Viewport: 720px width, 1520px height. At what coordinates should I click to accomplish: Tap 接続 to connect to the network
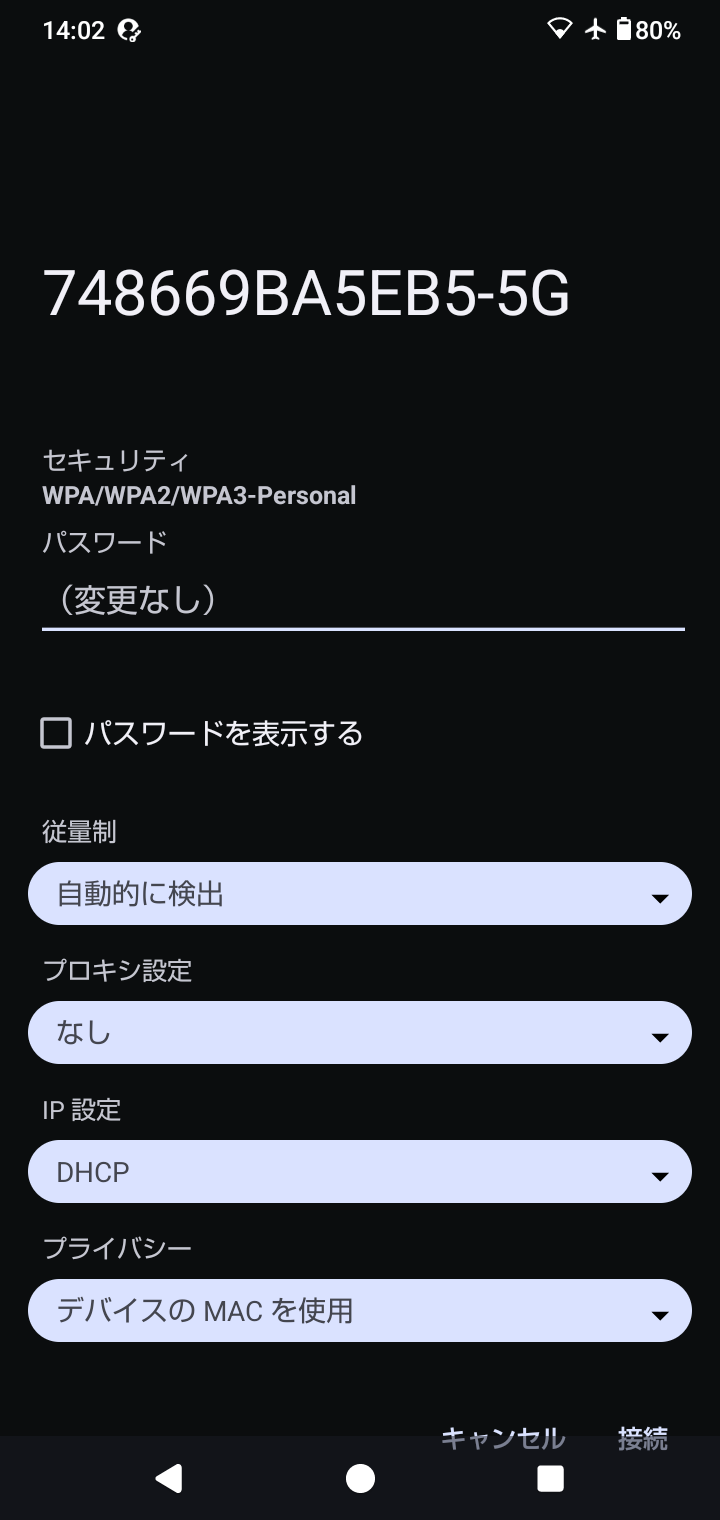pyautogui.click(x=642, y=1438)
